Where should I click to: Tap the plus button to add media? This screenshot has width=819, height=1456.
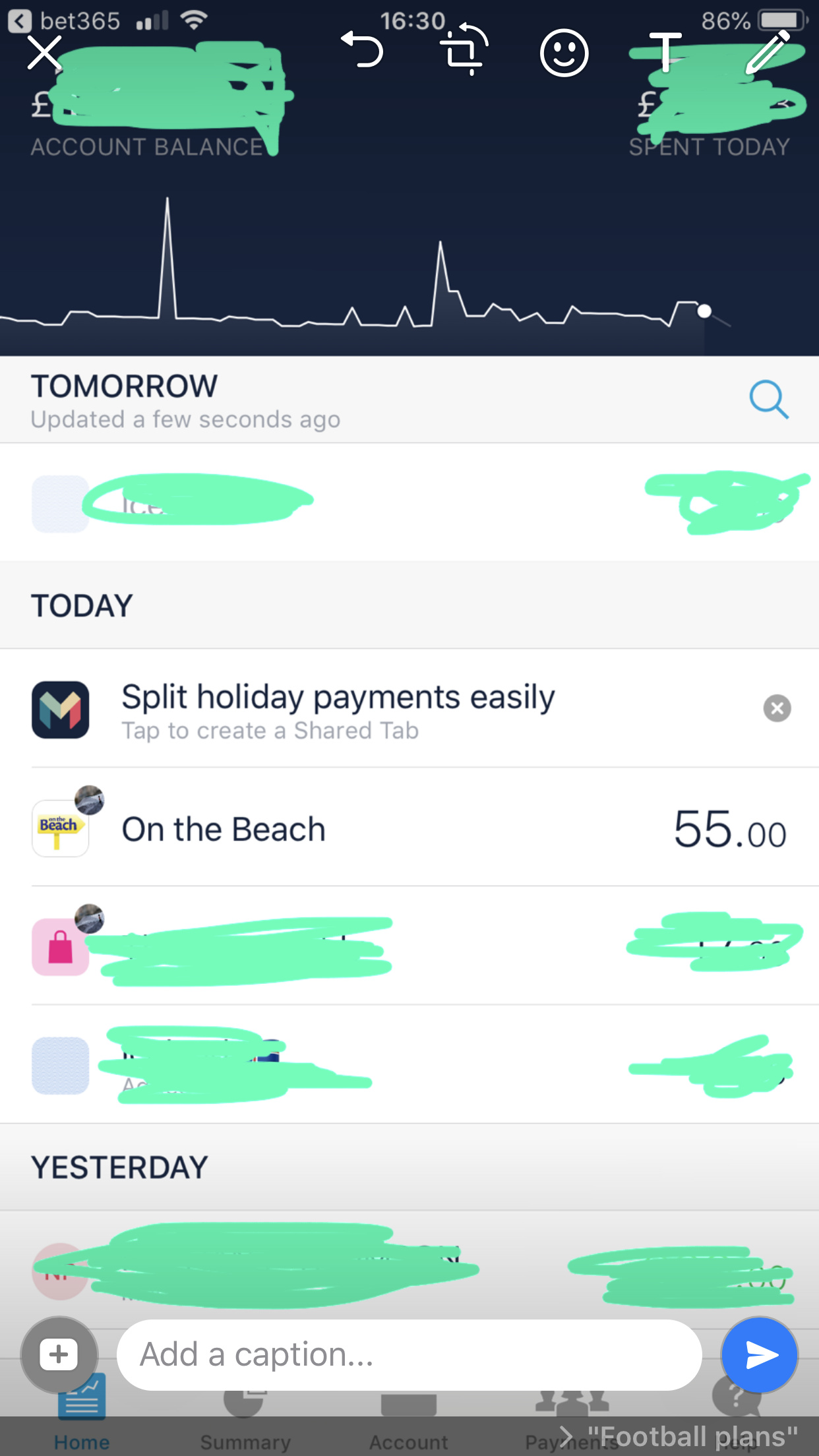pos(59,1354)
